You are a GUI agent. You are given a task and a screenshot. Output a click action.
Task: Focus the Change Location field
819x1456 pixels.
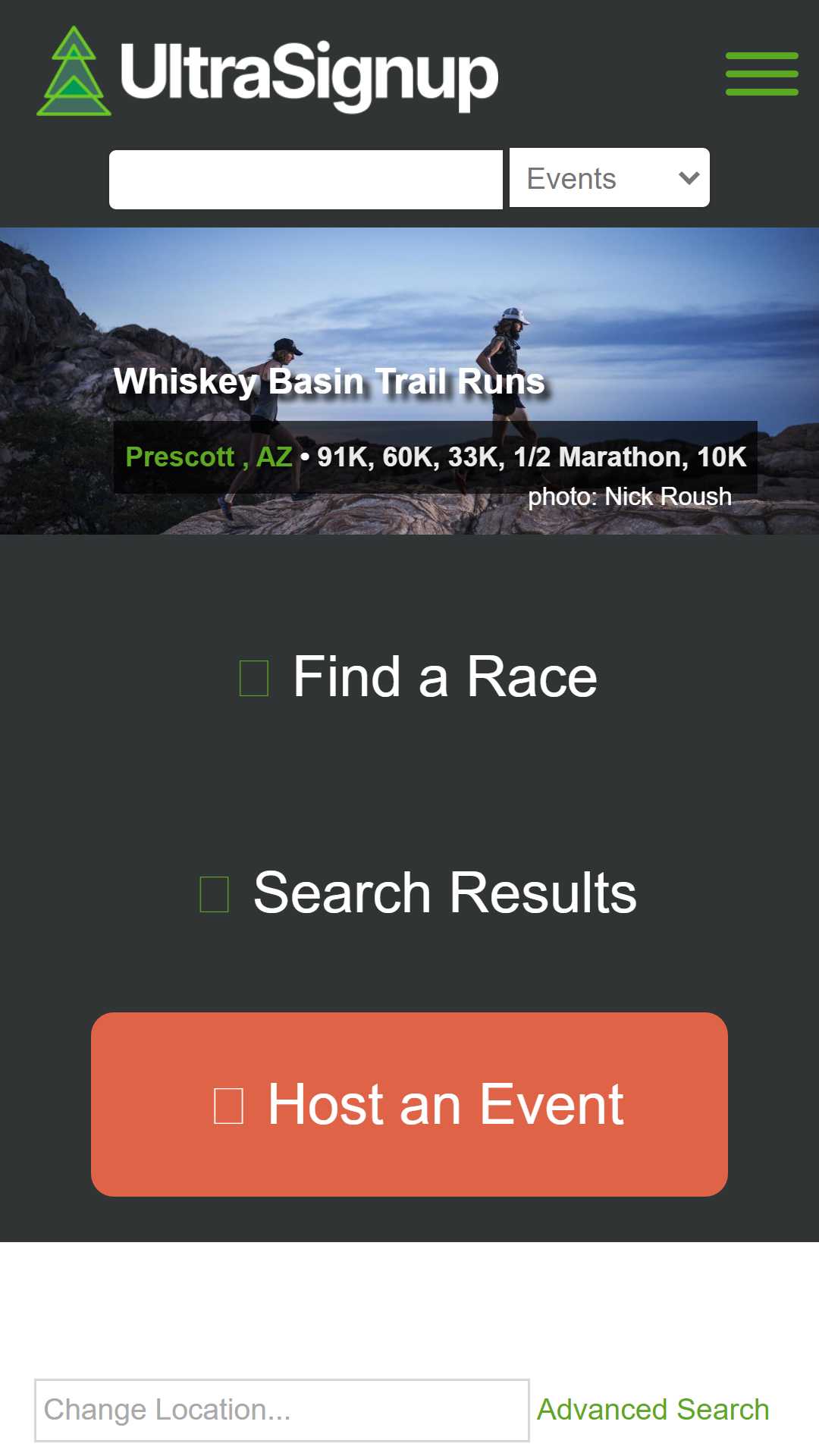coord(281,1410)
